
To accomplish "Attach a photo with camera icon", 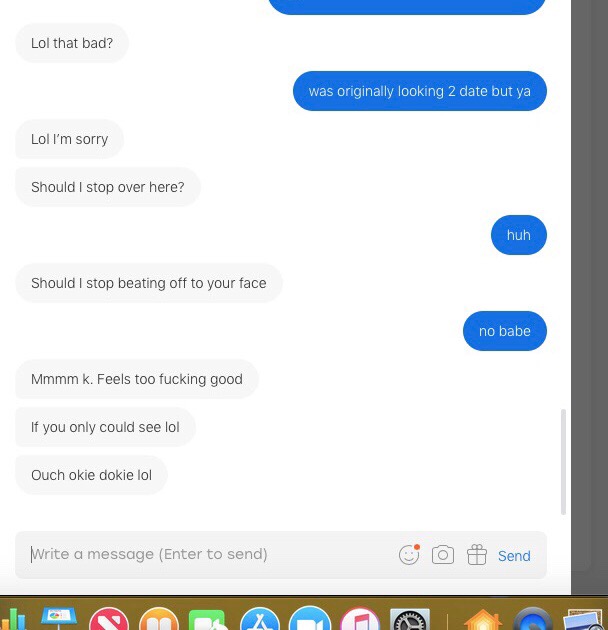I will click(x=443, y=555).
